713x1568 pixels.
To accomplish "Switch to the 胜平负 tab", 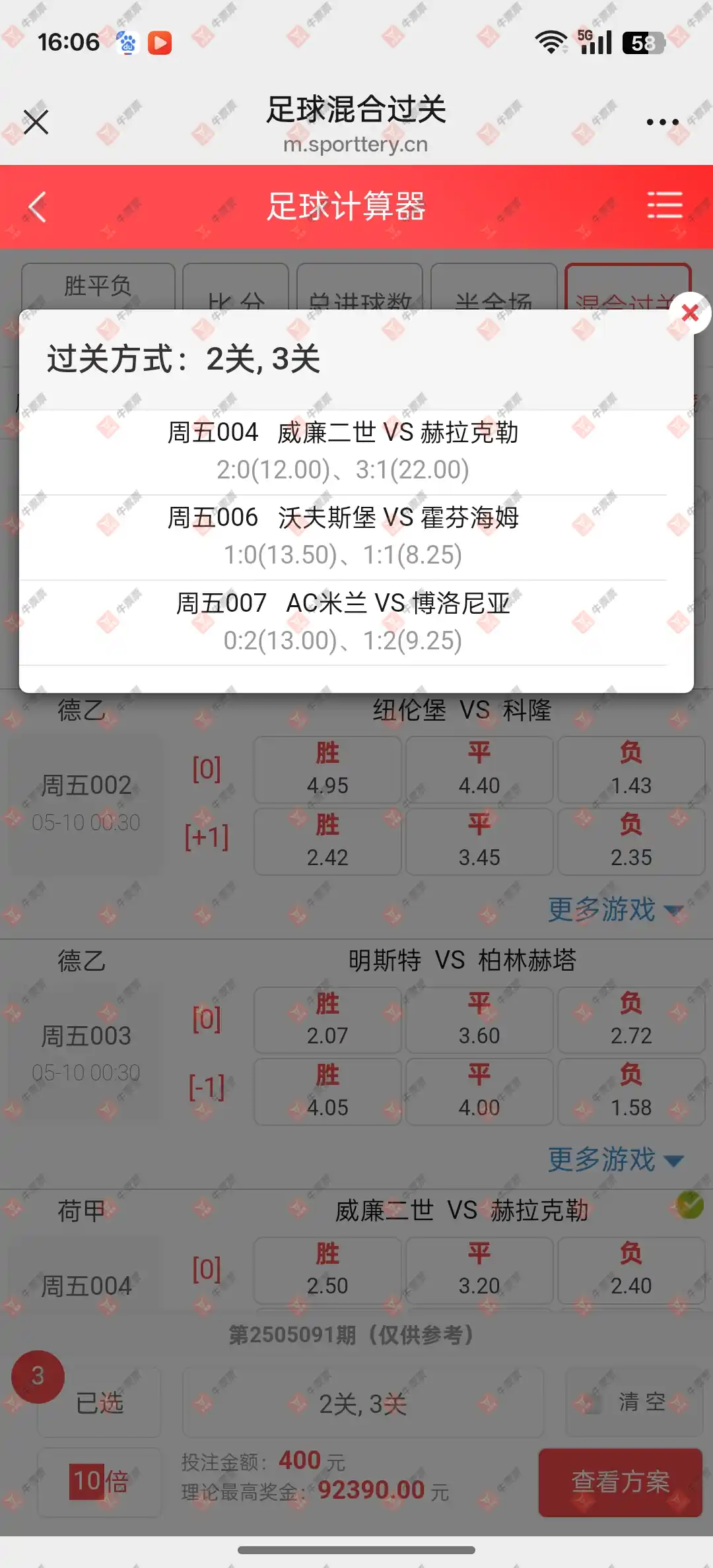I will (98, 286).
